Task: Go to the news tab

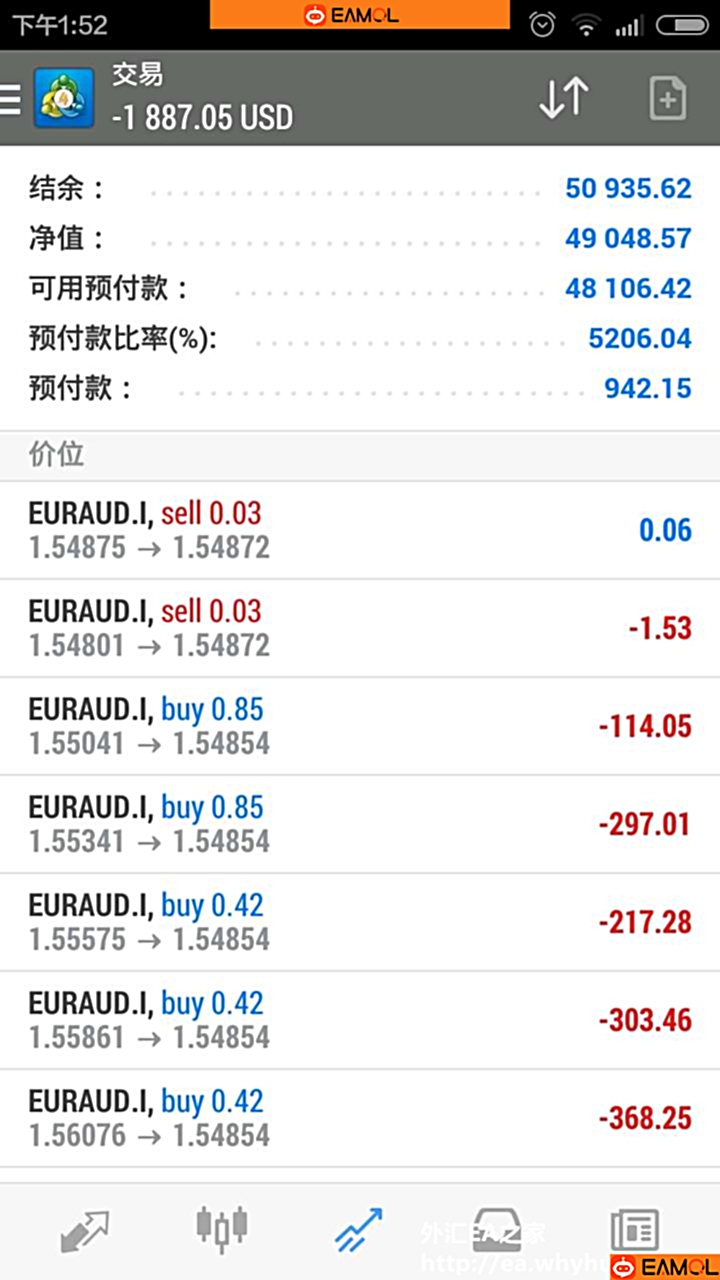Action: (635, 1230)
